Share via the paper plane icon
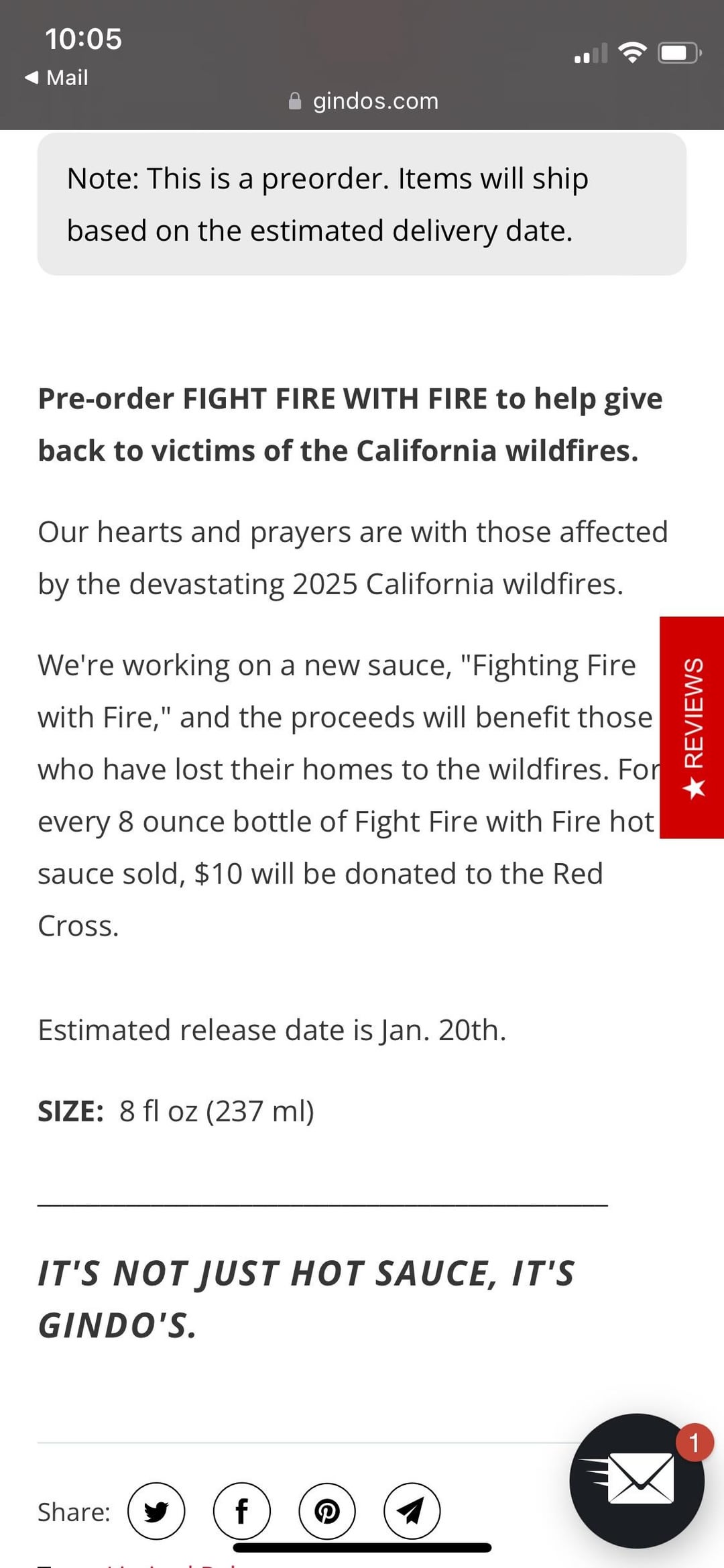The width and height of the screenshot is (724, 1568). coord(412,1511)
